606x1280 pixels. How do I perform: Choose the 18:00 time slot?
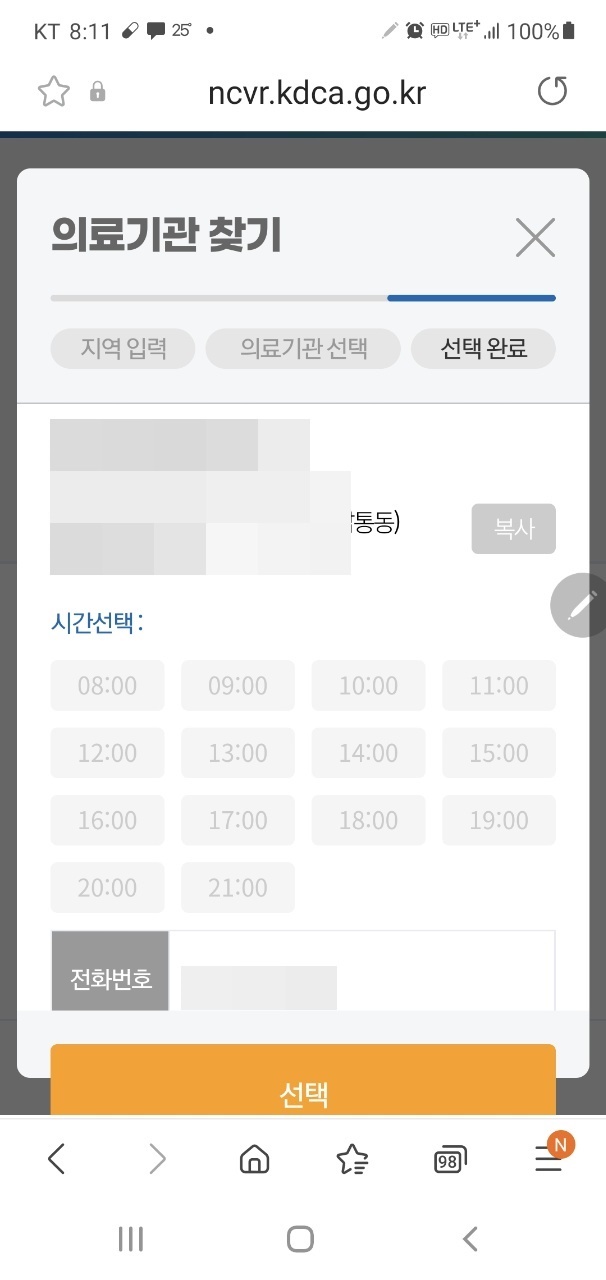click(x=368, y=820)
